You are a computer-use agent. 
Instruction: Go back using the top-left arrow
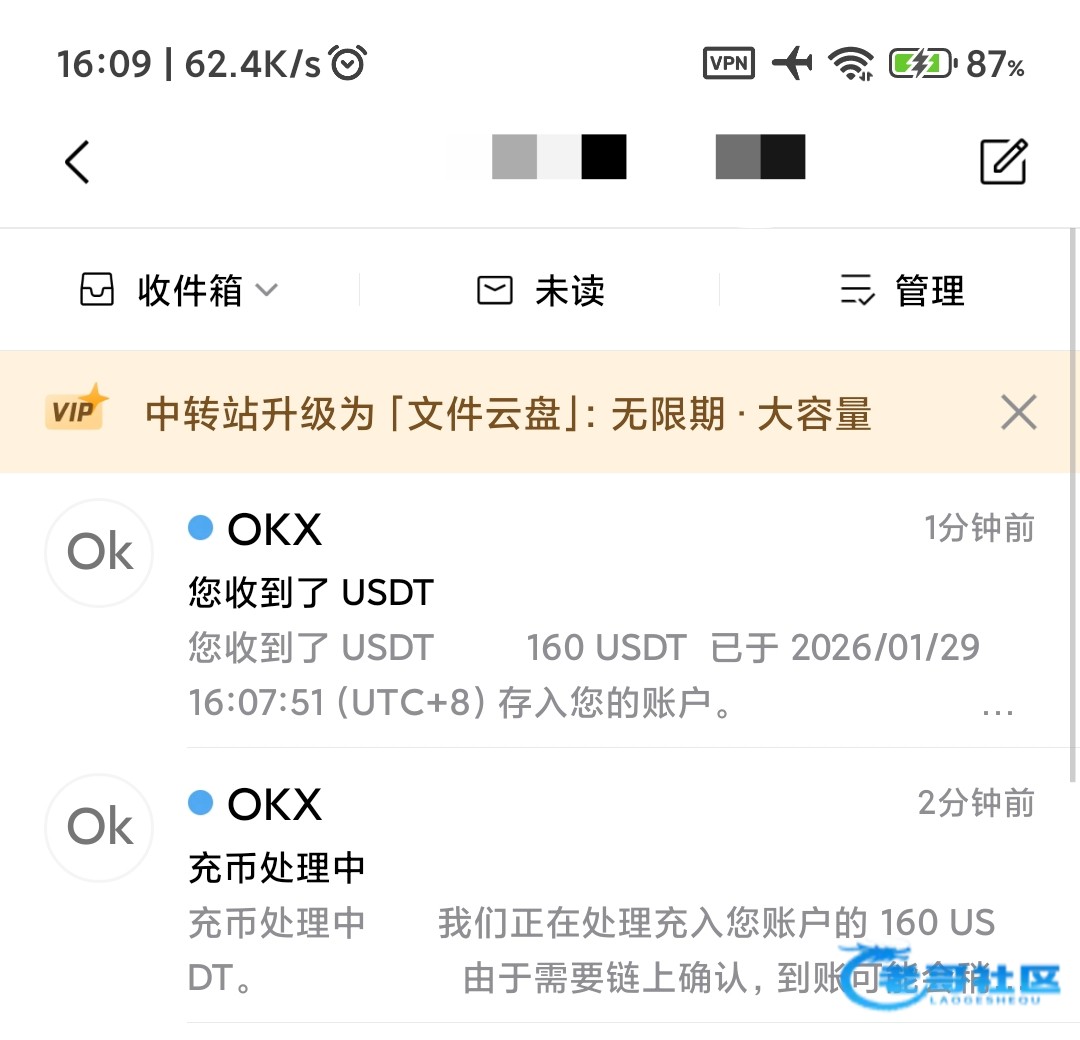coord(77,161)
